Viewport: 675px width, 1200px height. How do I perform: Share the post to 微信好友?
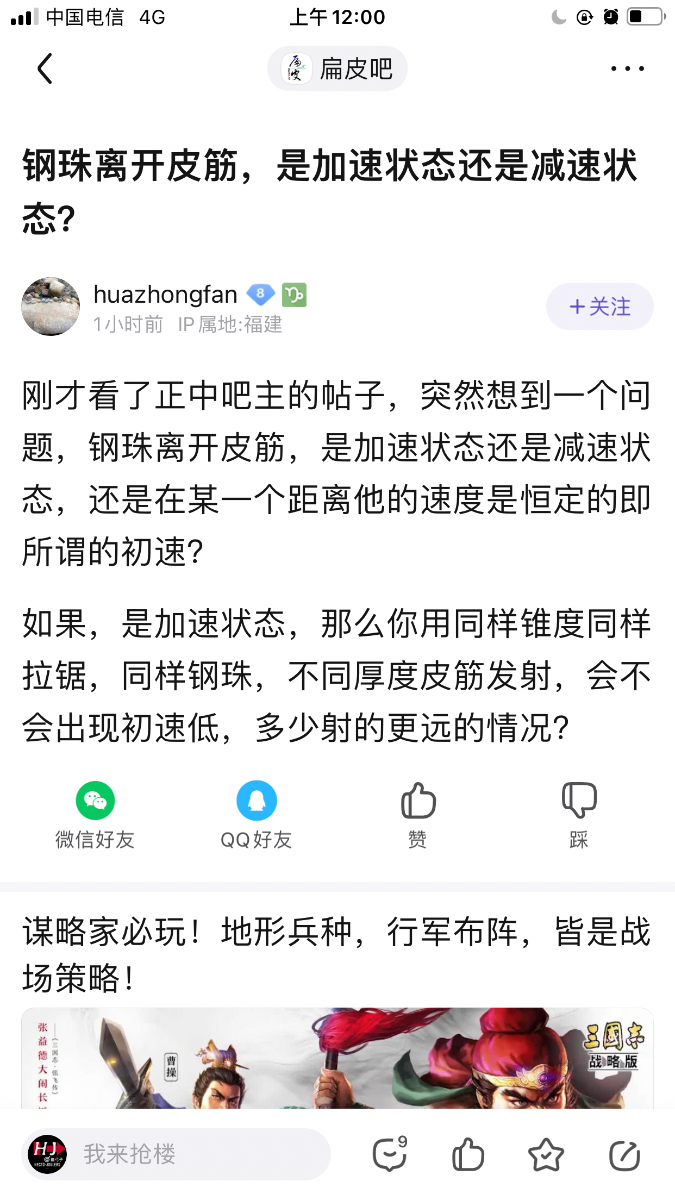pyautogui.click(x=95, y=814)
